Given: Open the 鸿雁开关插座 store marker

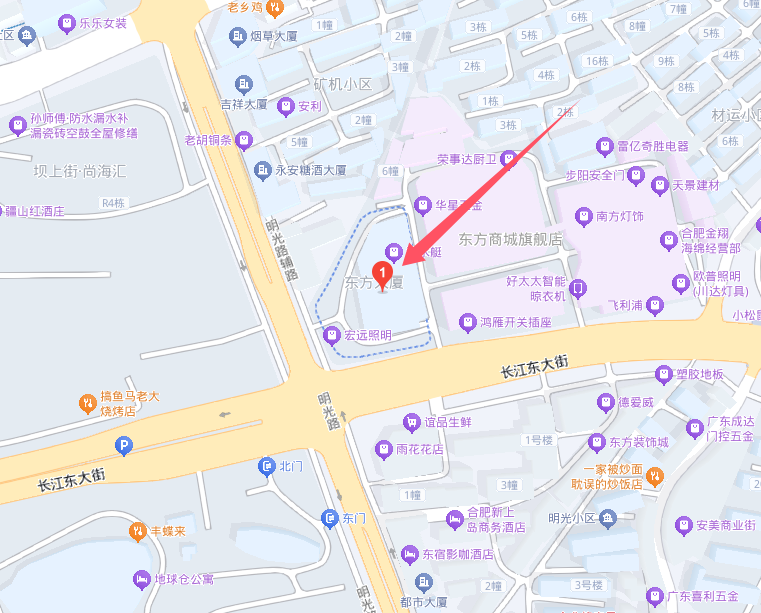Looking at the screenshot, I should (466, 323).
